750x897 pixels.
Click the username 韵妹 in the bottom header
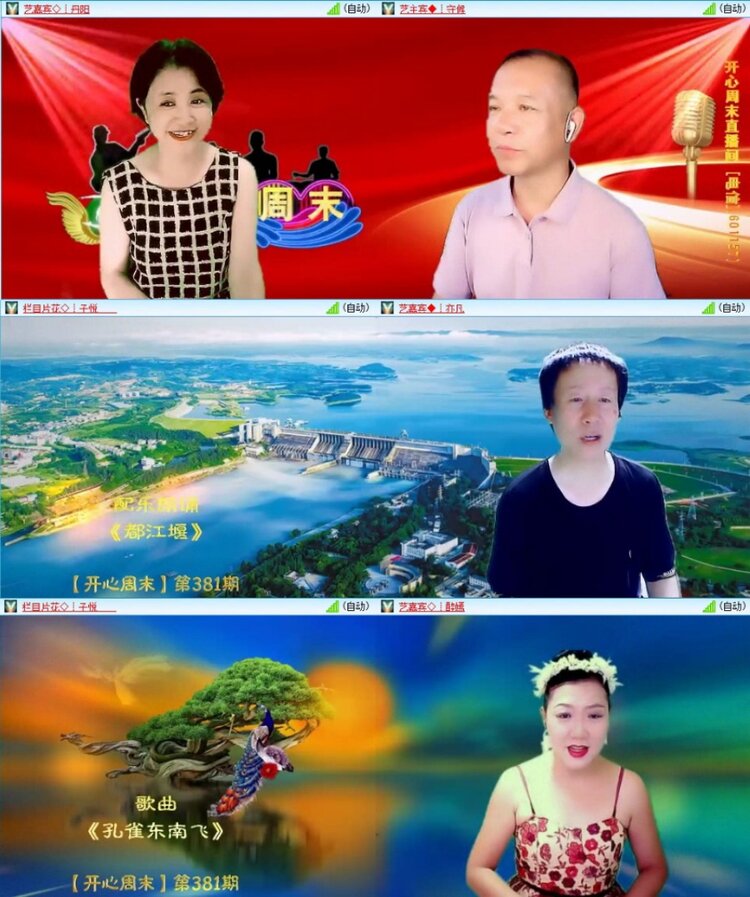pos(458,607)
